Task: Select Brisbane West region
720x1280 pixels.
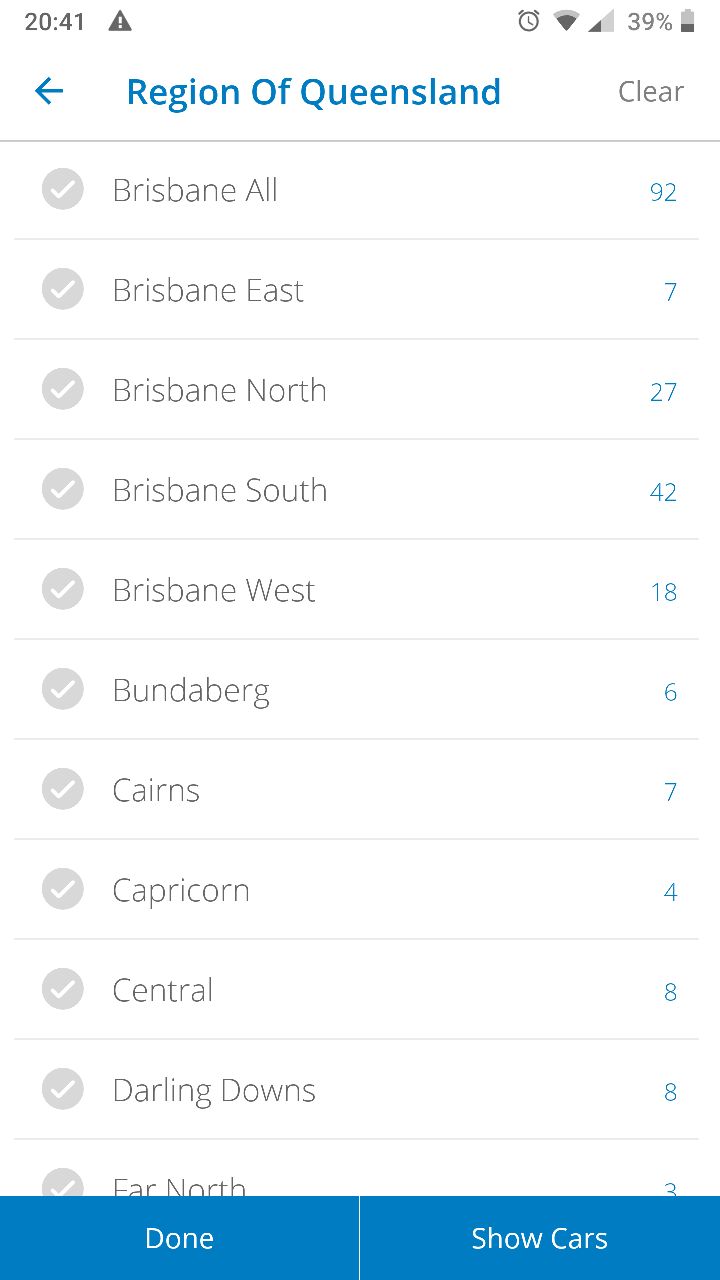Action: click(356, 590)
